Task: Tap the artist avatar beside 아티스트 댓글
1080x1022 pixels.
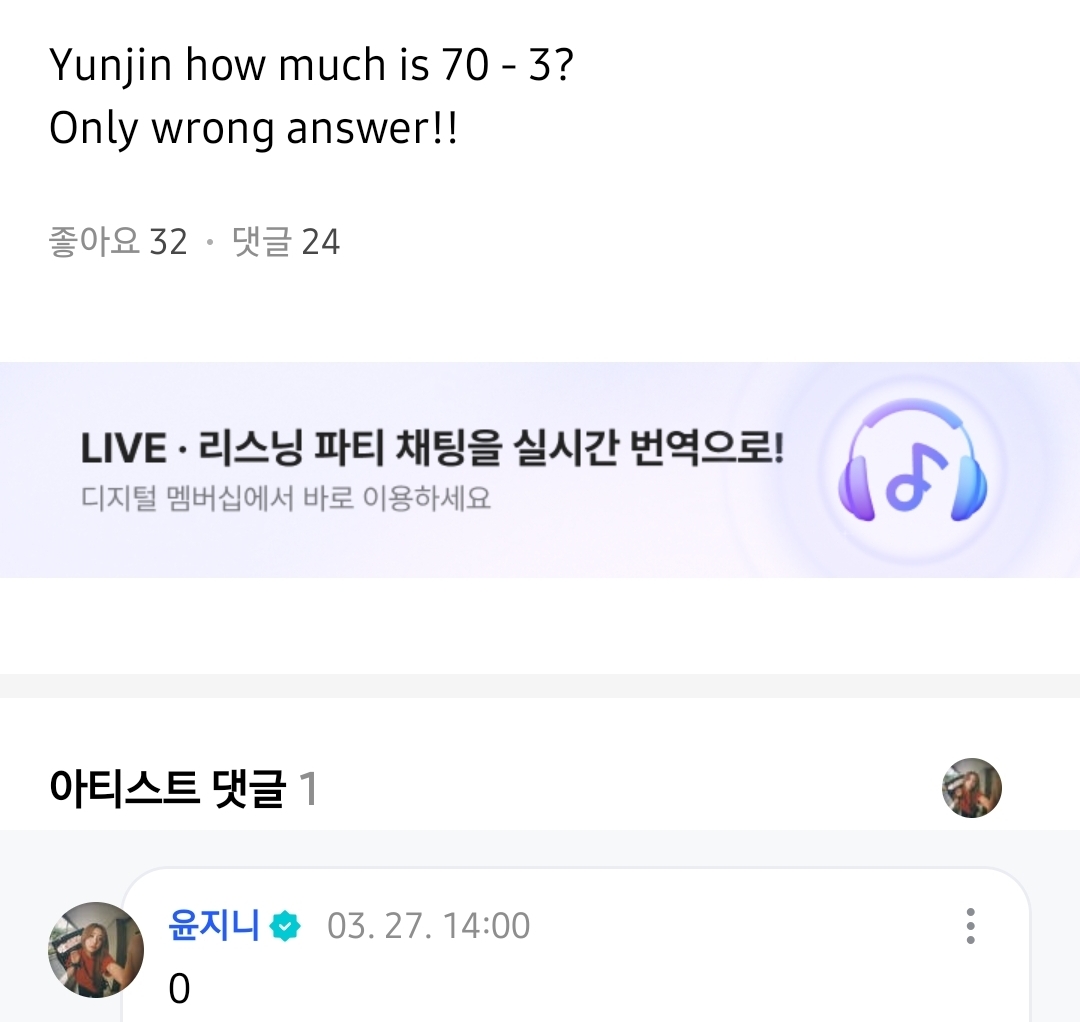Action: coord(971,788)
